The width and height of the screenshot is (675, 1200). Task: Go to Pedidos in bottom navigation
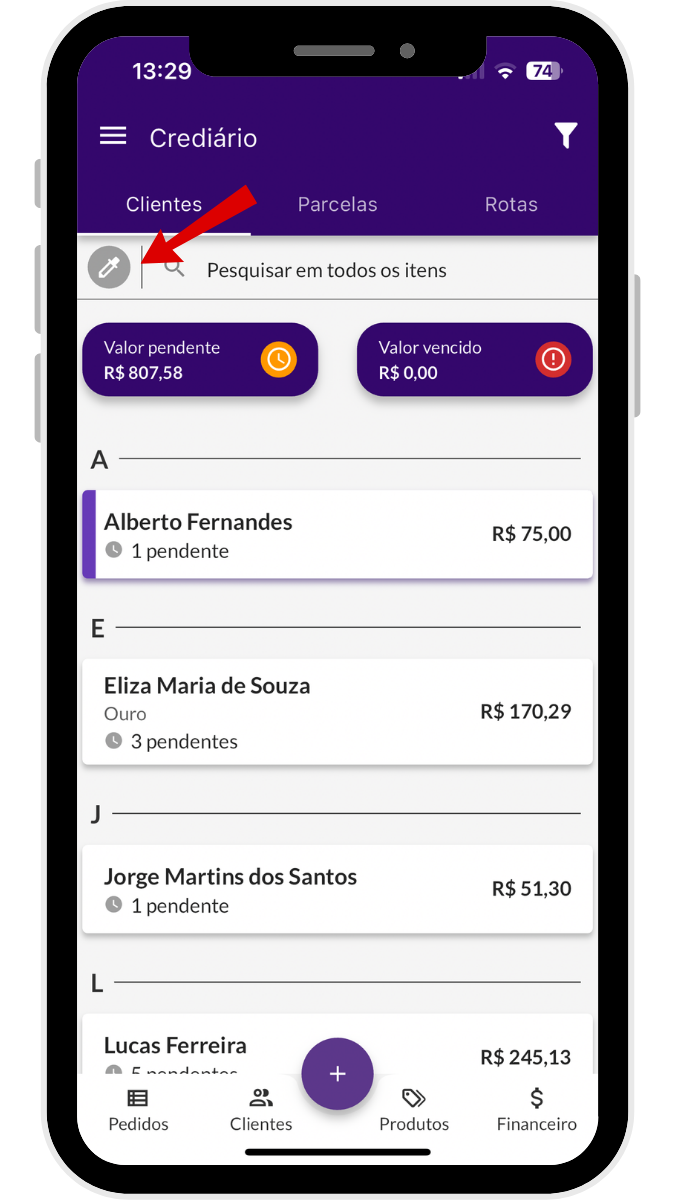(x=138, y=1110)
